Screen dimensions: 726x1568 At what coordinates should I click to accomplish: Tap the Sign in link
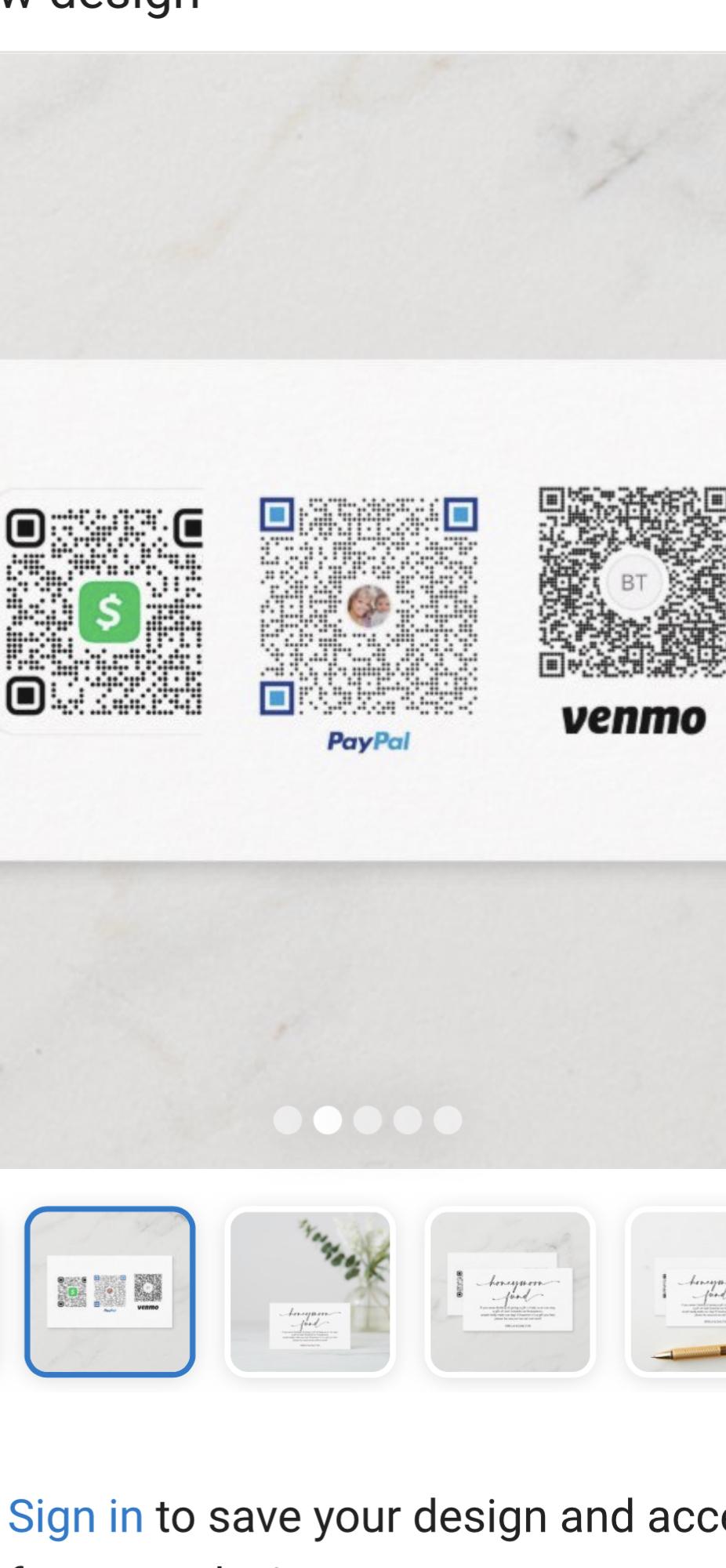[x=75, y=1516]
